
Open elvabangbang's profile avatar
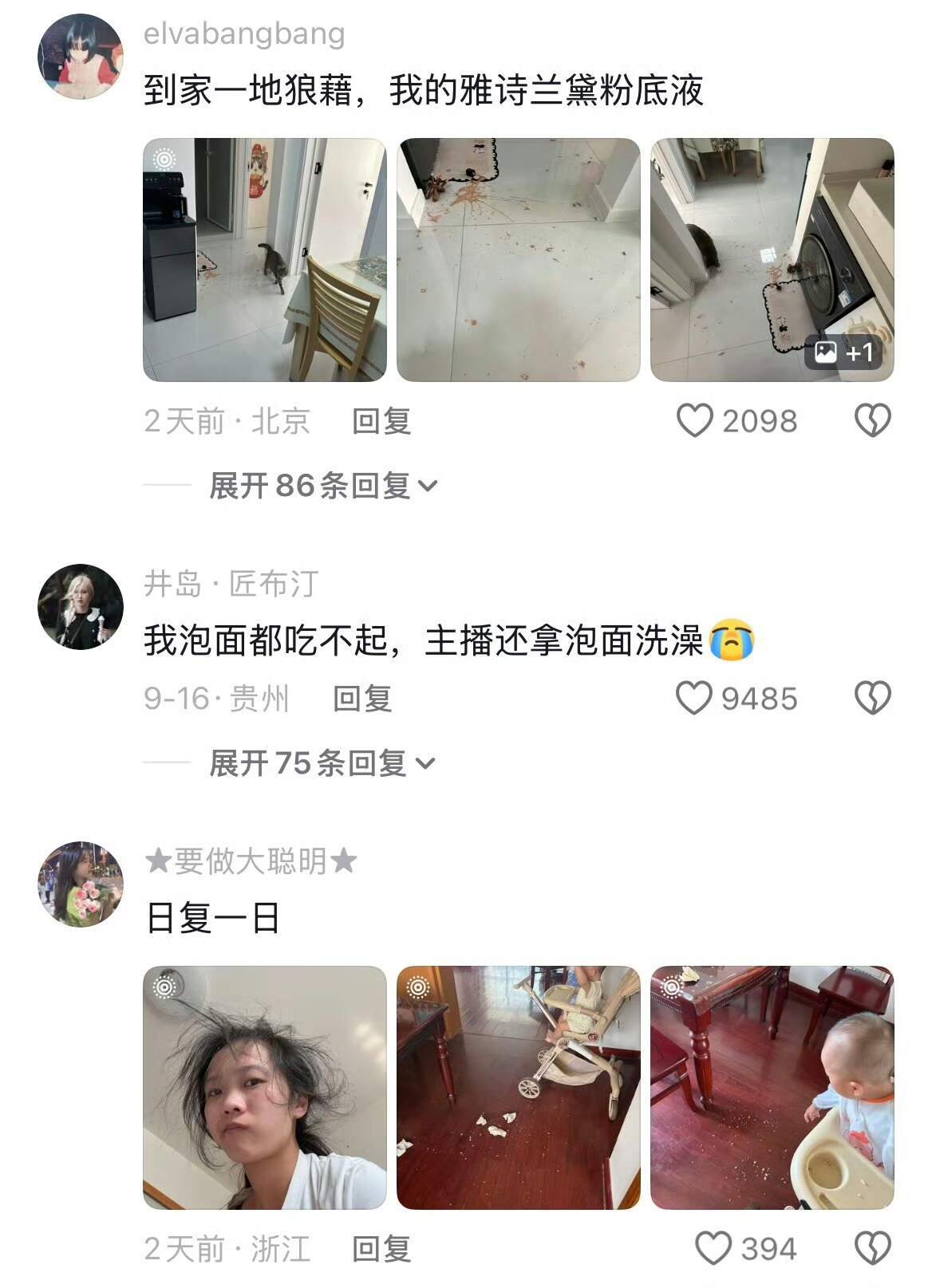(81, 56)
